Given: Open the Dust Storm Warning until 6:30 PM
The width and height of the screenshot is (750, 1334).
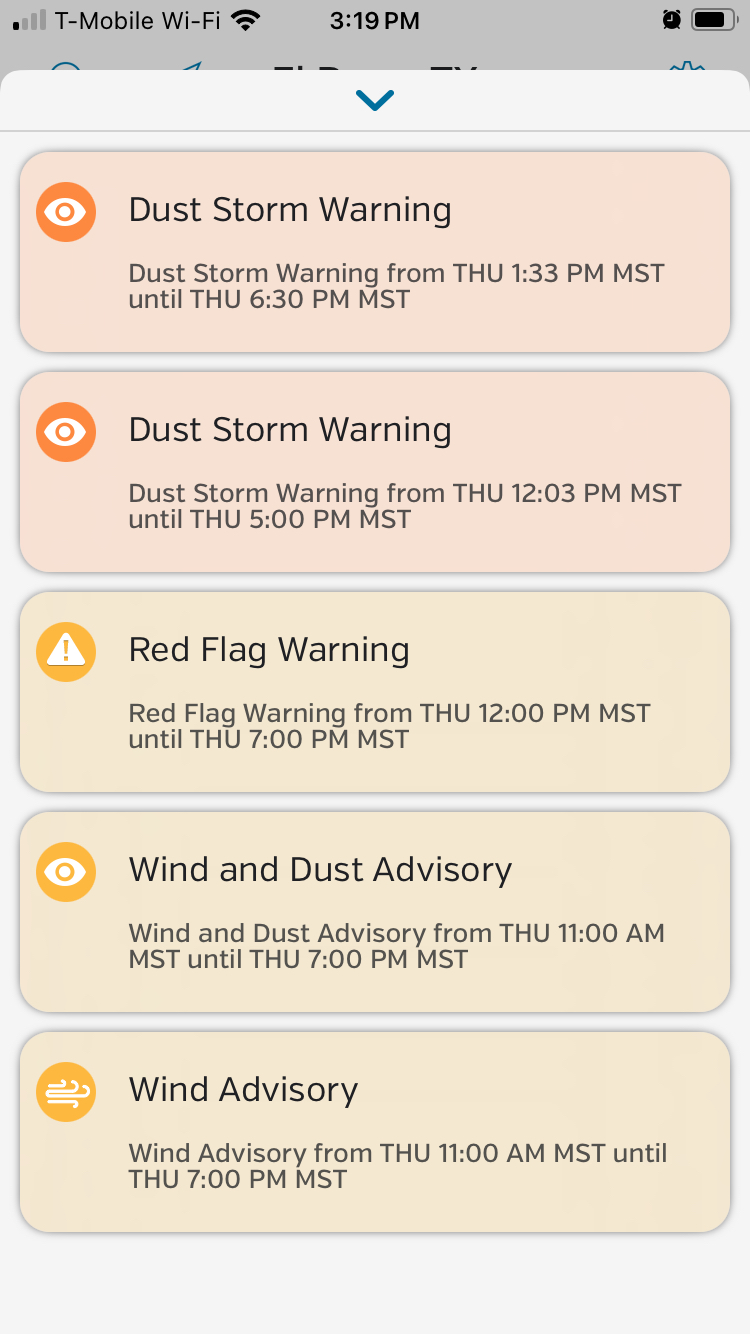Looking at the screenshot, I should pos(375,252).
